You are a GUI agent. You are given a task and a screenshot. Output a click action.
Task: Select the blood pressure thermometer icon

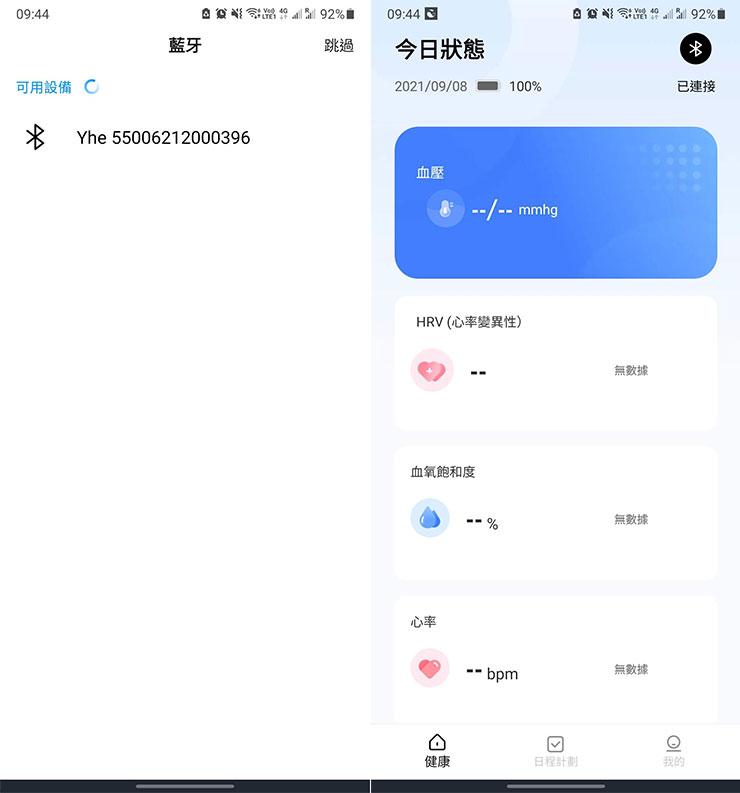tap(445, 209)
